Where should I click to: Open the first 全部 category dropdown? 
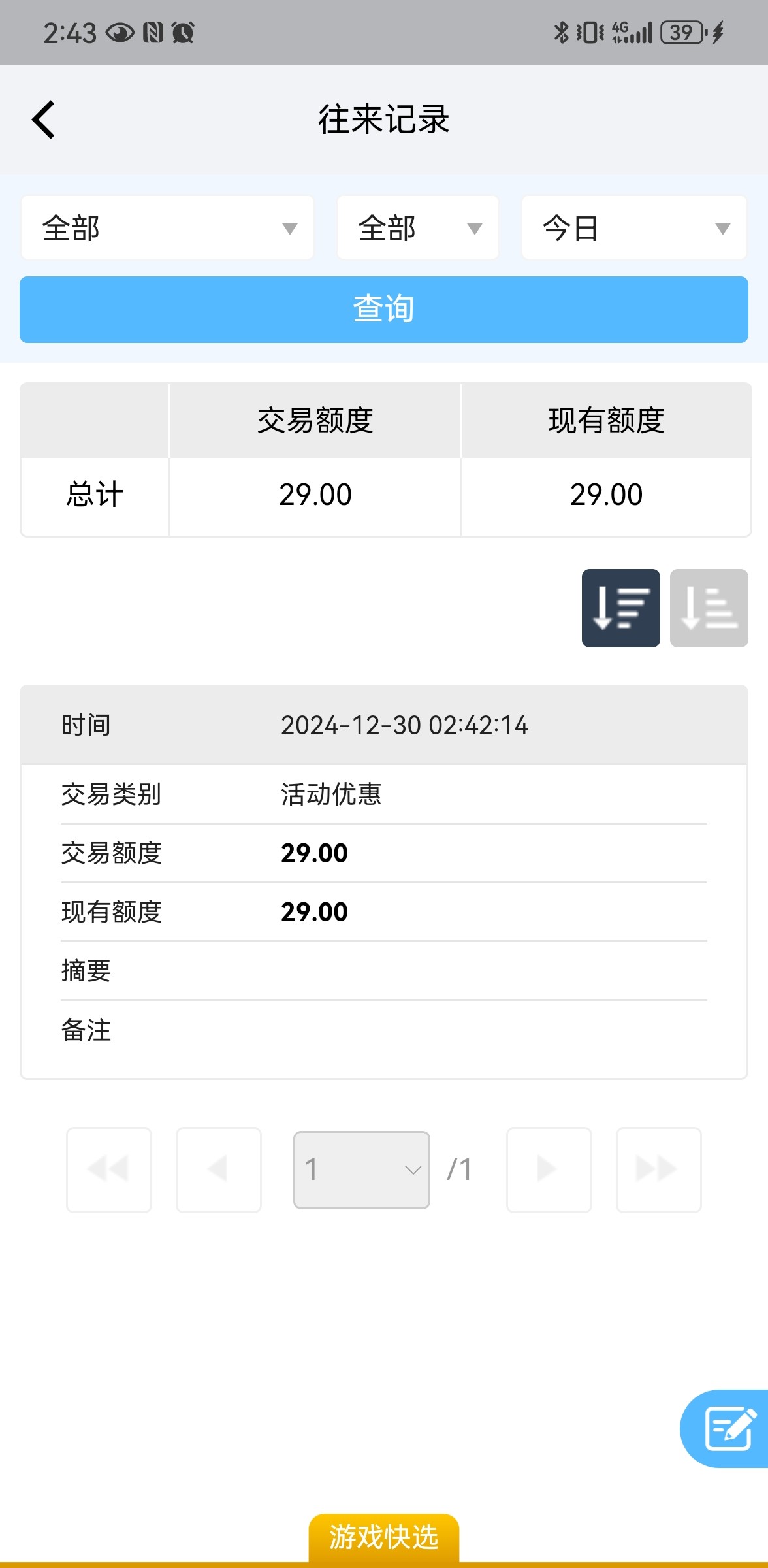(x=167, y=228)
